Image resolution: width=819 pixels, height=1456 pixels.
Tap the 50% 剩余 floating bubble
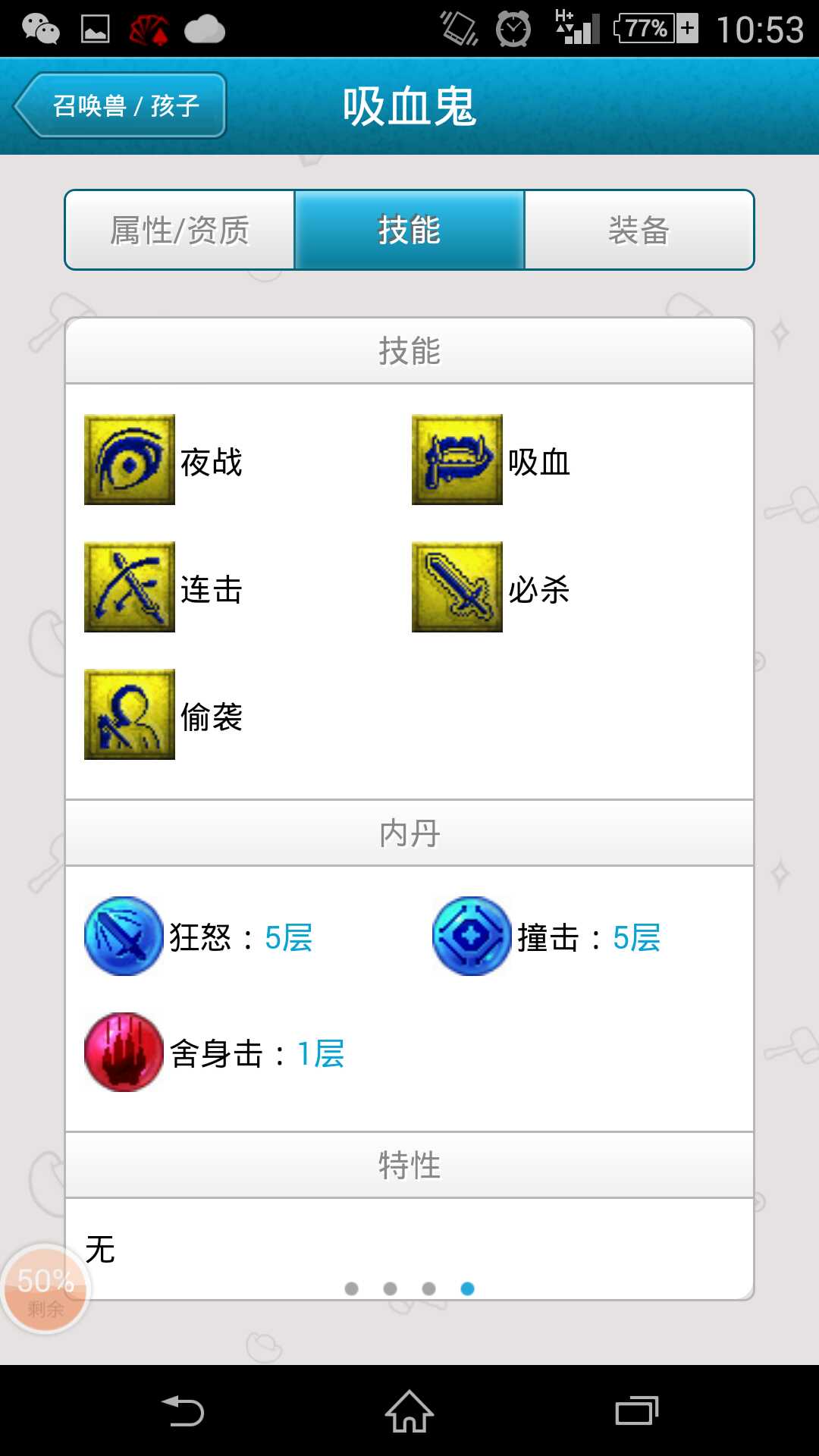click(x=45, y=1289)
